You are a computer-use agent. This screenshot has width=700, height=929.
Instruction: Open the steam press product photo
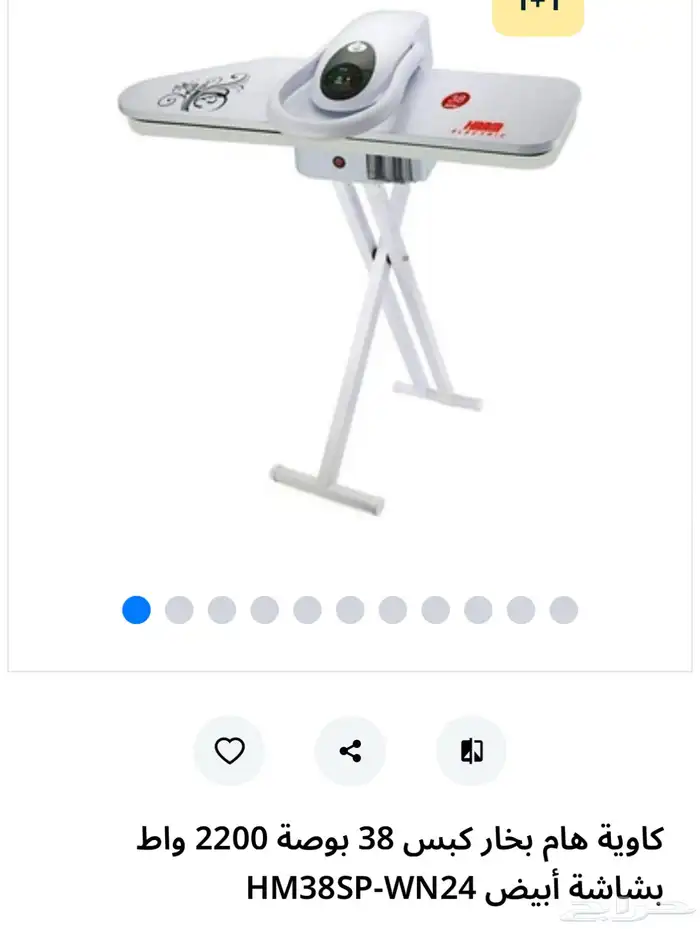(x=350, y=260)
